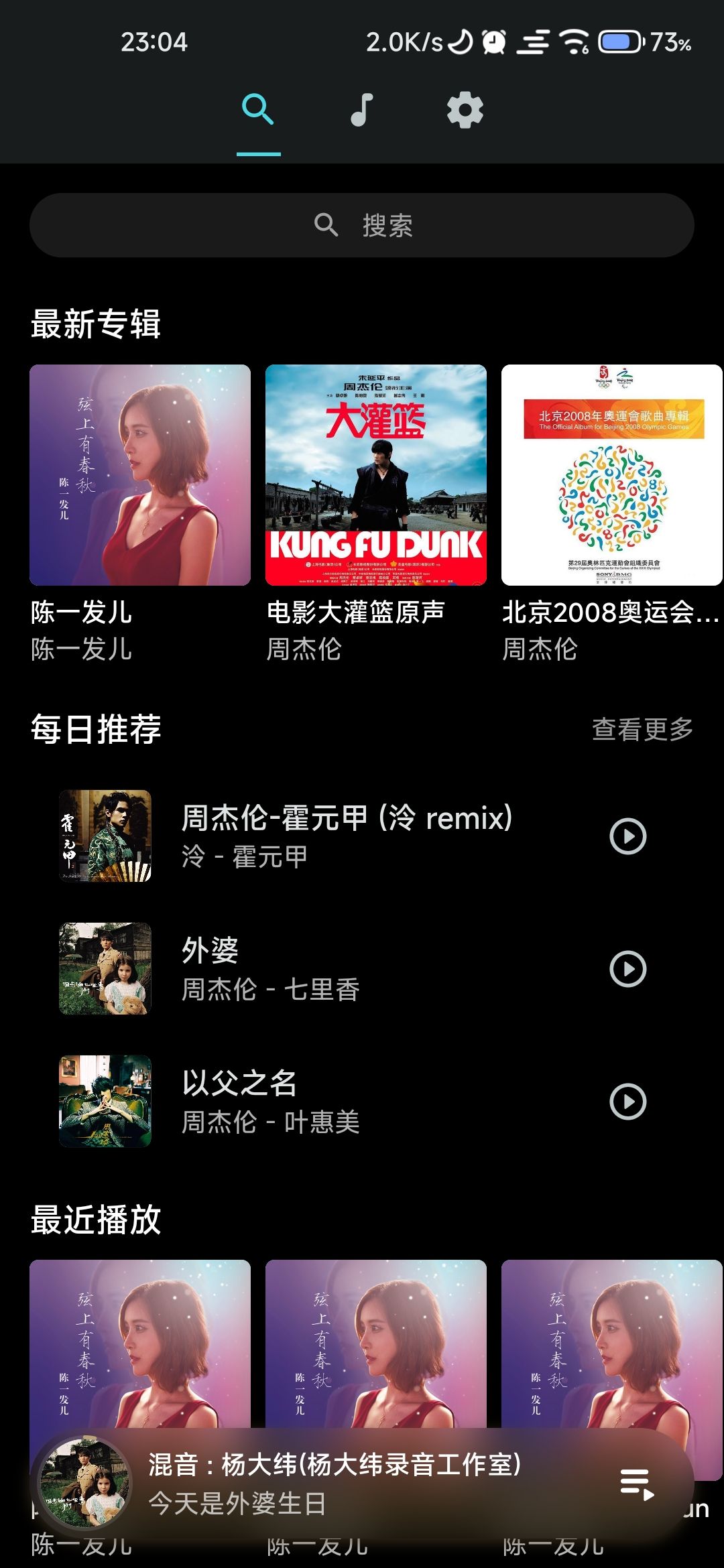Play 周杰伦-霍元甲 (泠 remix)
The width and height of the screenshot is (724, 1568).
click(x=628, y=836)
